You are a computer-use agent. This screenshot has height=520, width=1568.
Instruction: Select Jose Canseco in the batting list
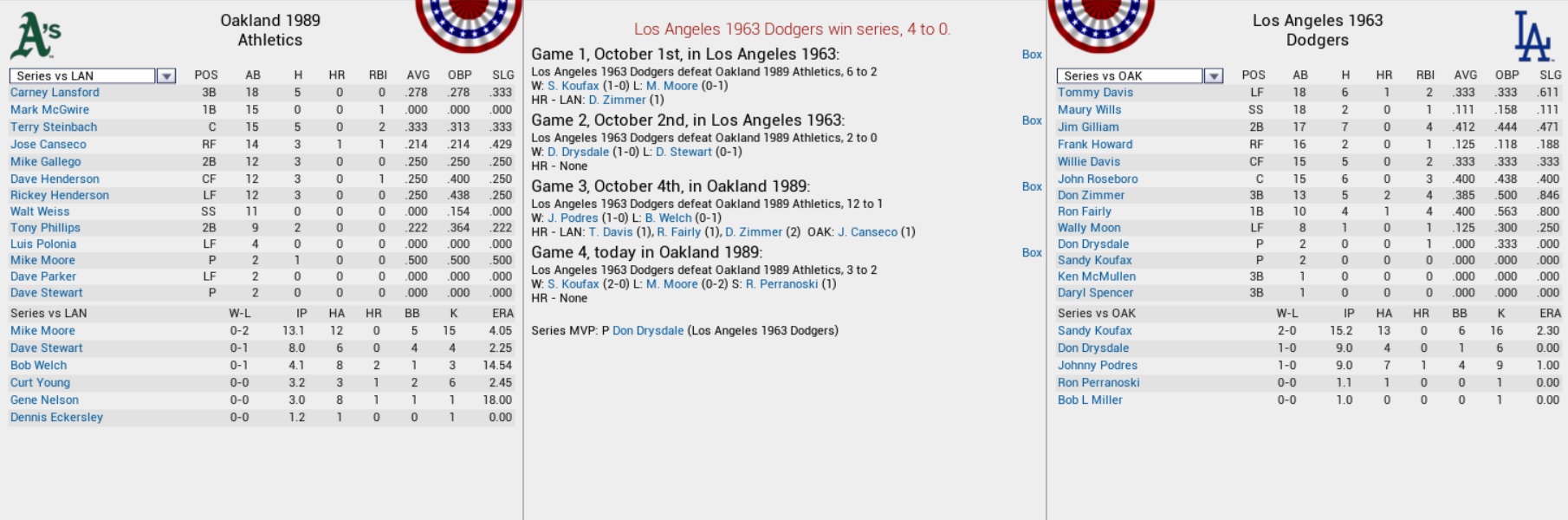tap(48, 145)
